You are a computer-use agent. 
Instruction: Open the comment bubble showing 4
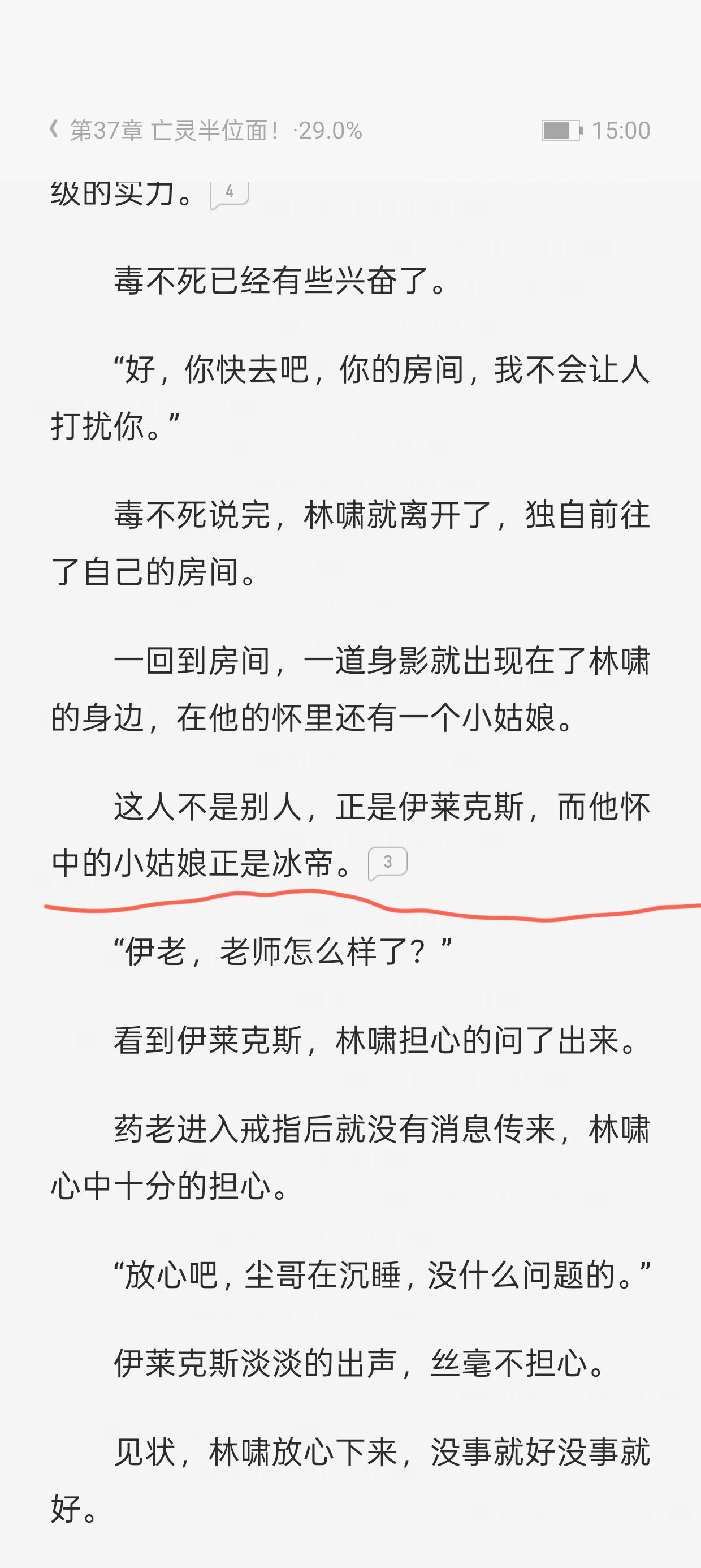pos(230,193)
